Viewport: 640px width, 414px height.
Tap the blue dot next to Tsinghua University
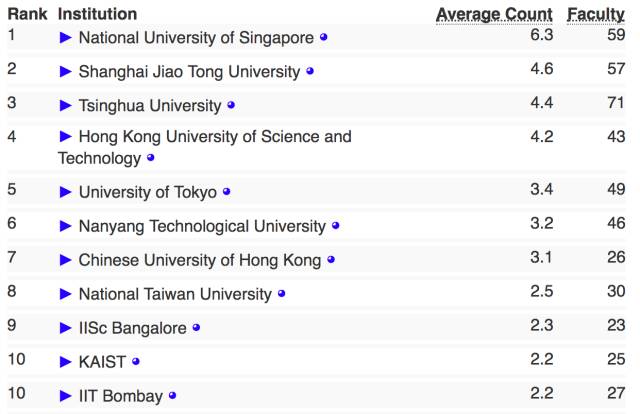pyautogui.click(x=231, y=105)
